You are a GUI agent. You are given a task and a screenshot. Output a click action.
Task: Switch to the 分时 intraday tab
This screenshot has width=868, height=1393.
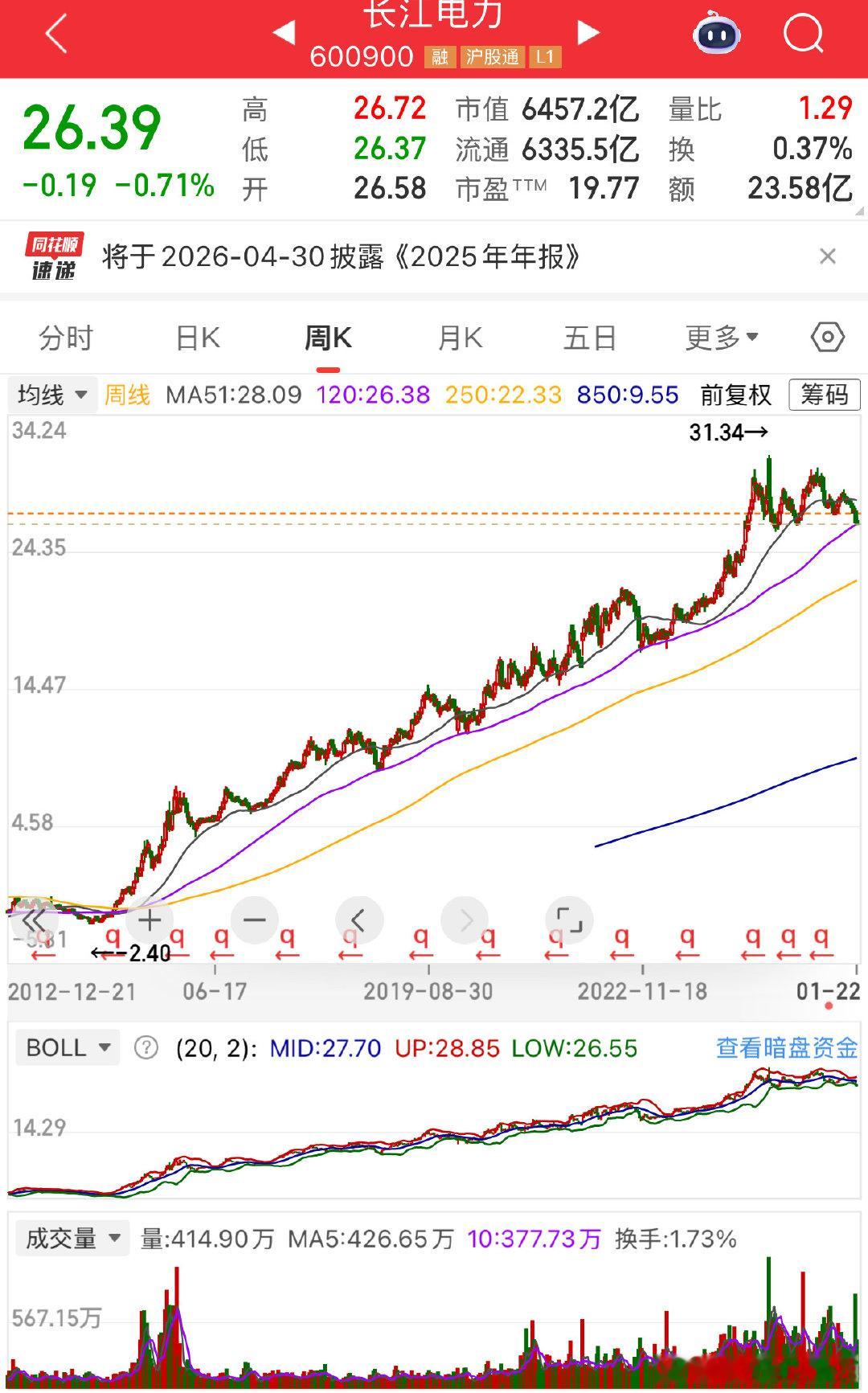pyautogui.click(x=63, y=338)
